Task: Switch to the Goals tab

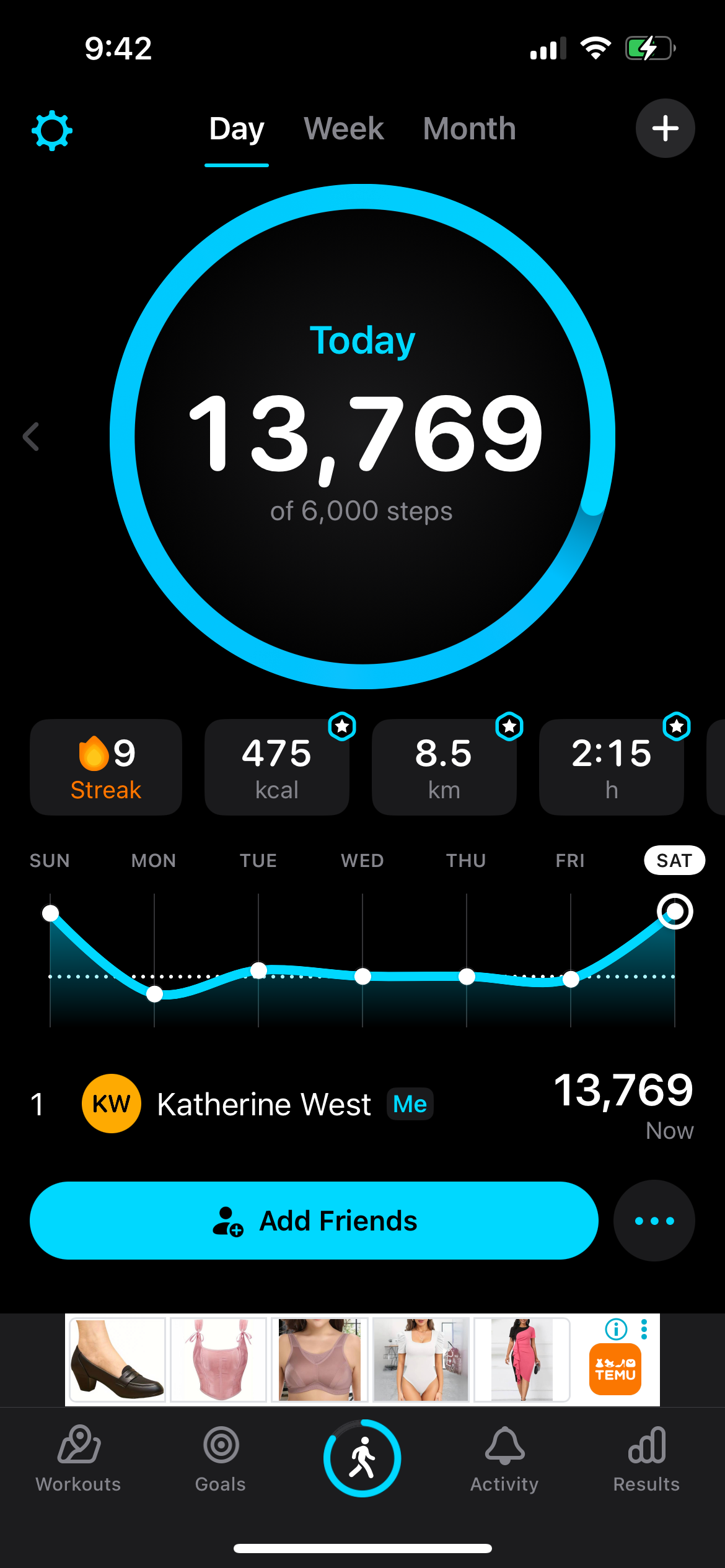Action: click(221, 1457)
